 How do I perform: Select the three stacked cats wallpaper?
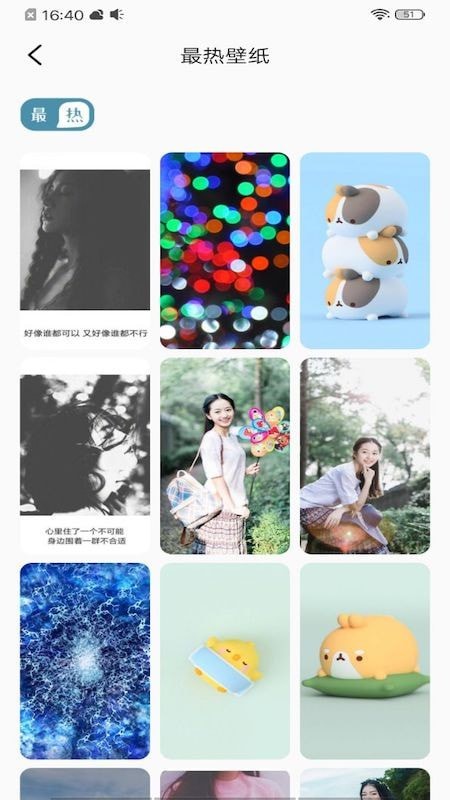tap(365, 251)
